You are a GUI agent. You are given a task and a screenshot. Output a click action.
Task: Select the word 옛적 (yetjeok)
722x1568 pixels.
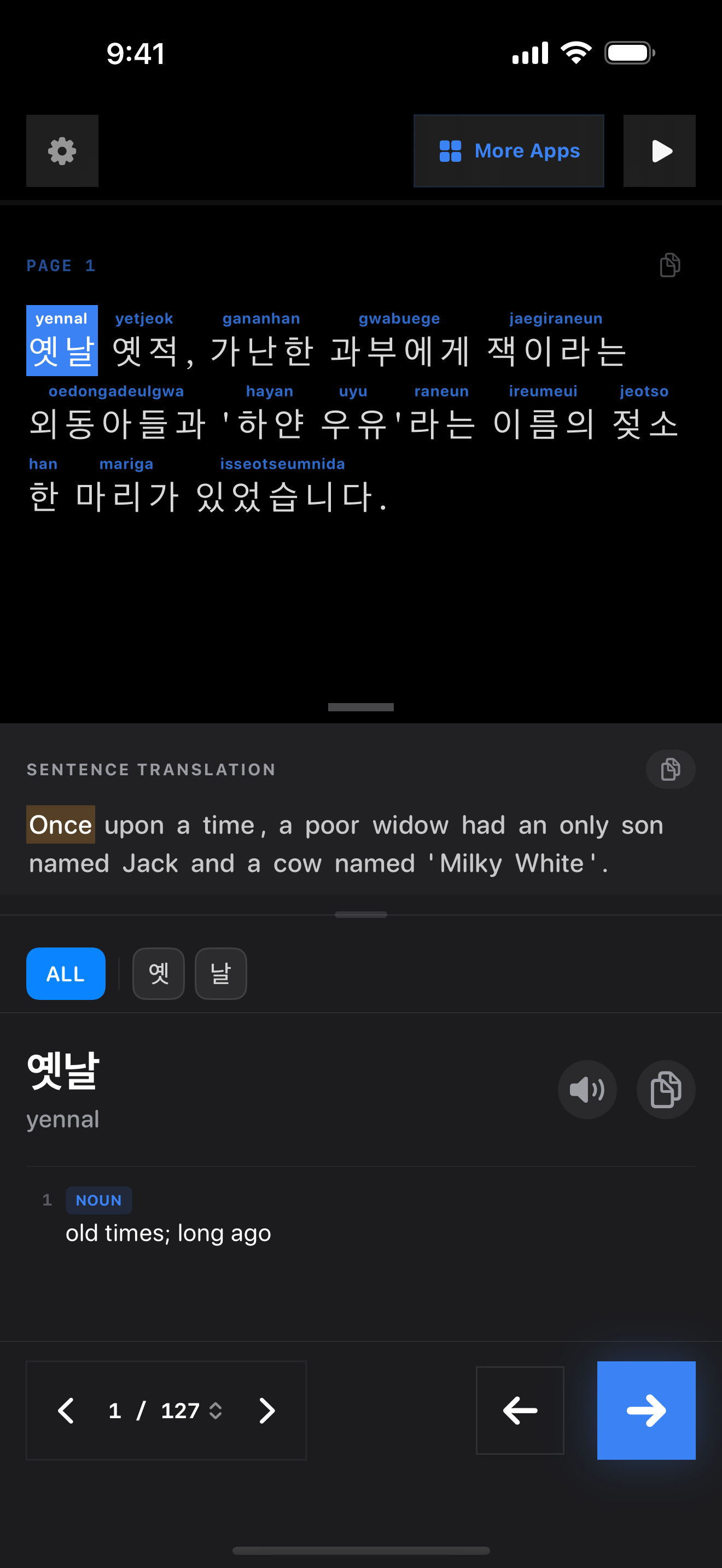(146, 350)
